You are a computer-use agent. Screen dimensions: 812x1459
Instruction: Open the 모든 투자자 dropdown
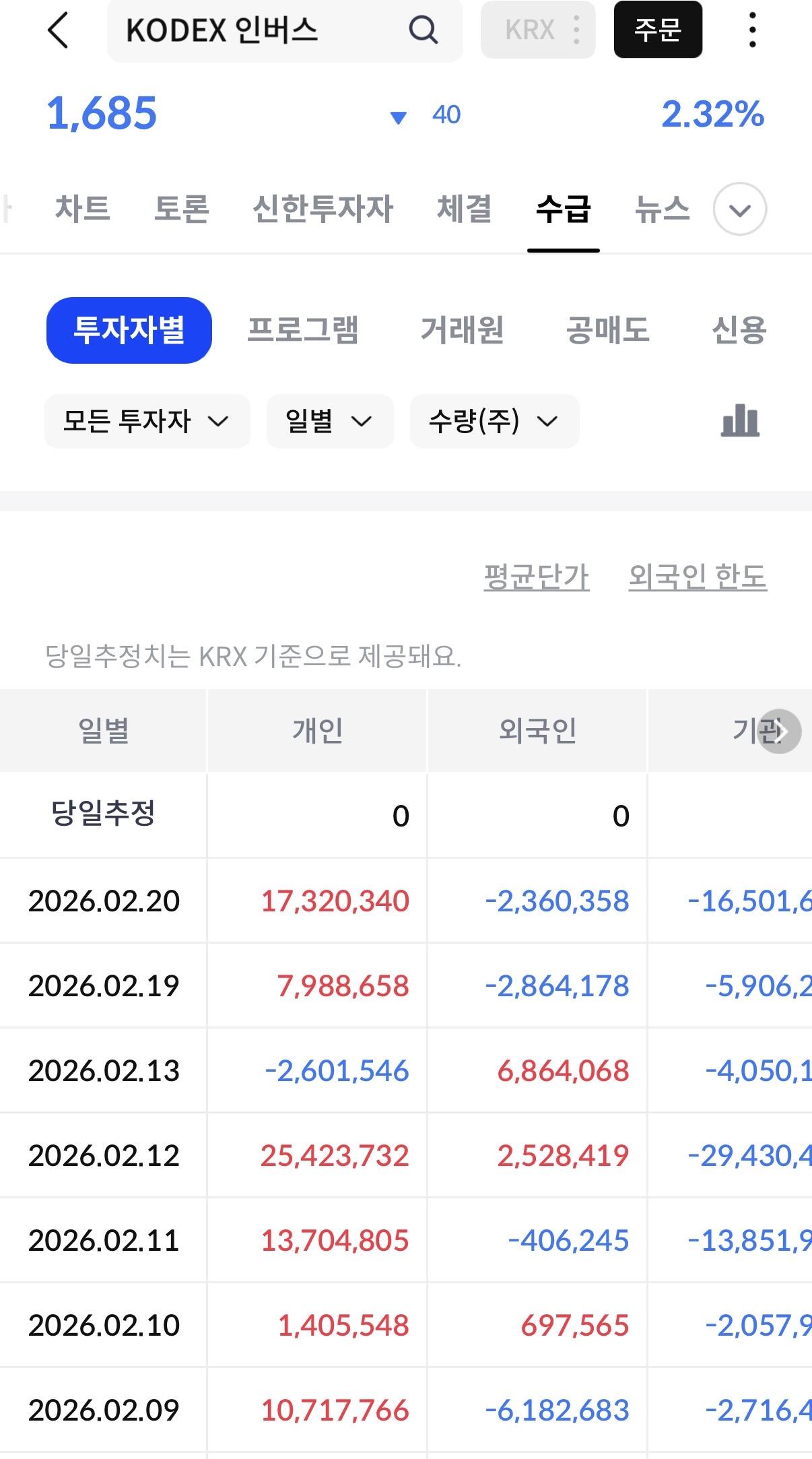point(147,421)
